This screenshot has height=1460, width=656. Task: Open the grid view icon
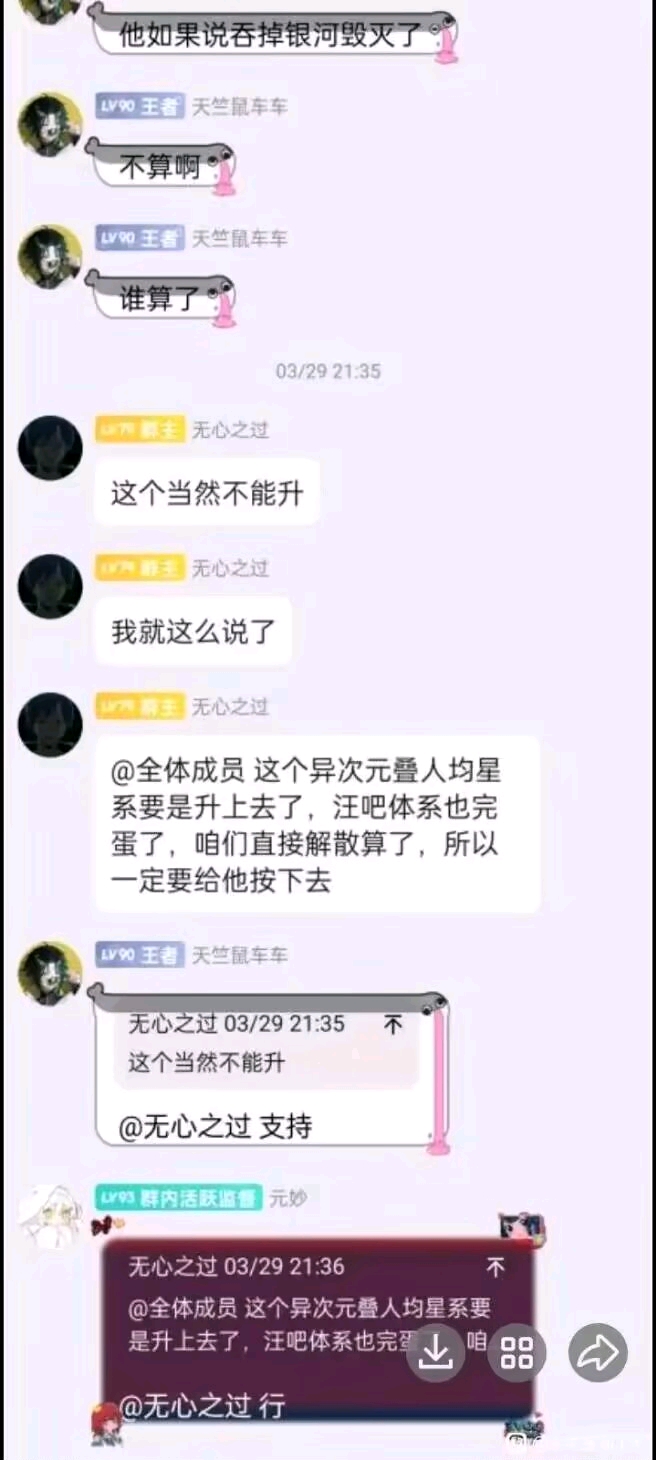click(x=517, y=1353)
